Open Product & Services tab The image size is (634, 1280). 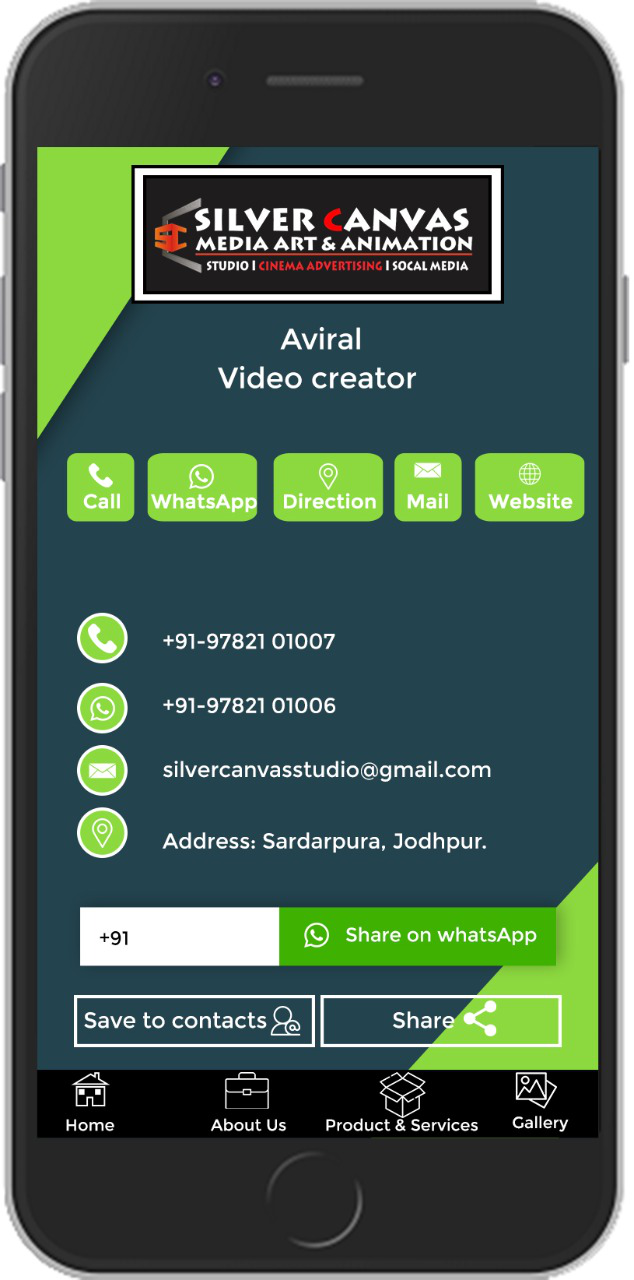[401, 1104]
